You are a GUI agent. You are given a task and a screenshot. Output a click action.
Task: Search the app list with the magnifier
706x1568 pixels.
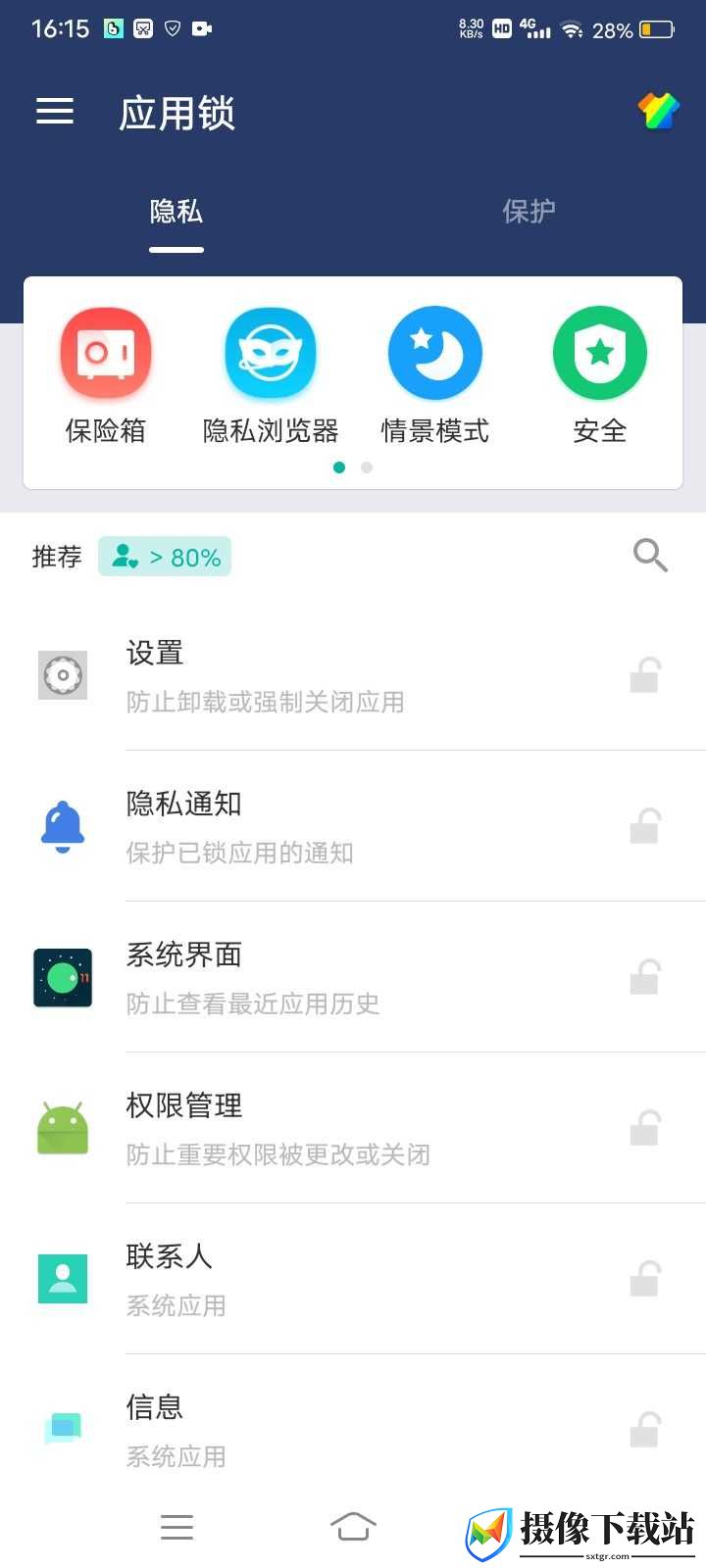(x=650, y=556)
